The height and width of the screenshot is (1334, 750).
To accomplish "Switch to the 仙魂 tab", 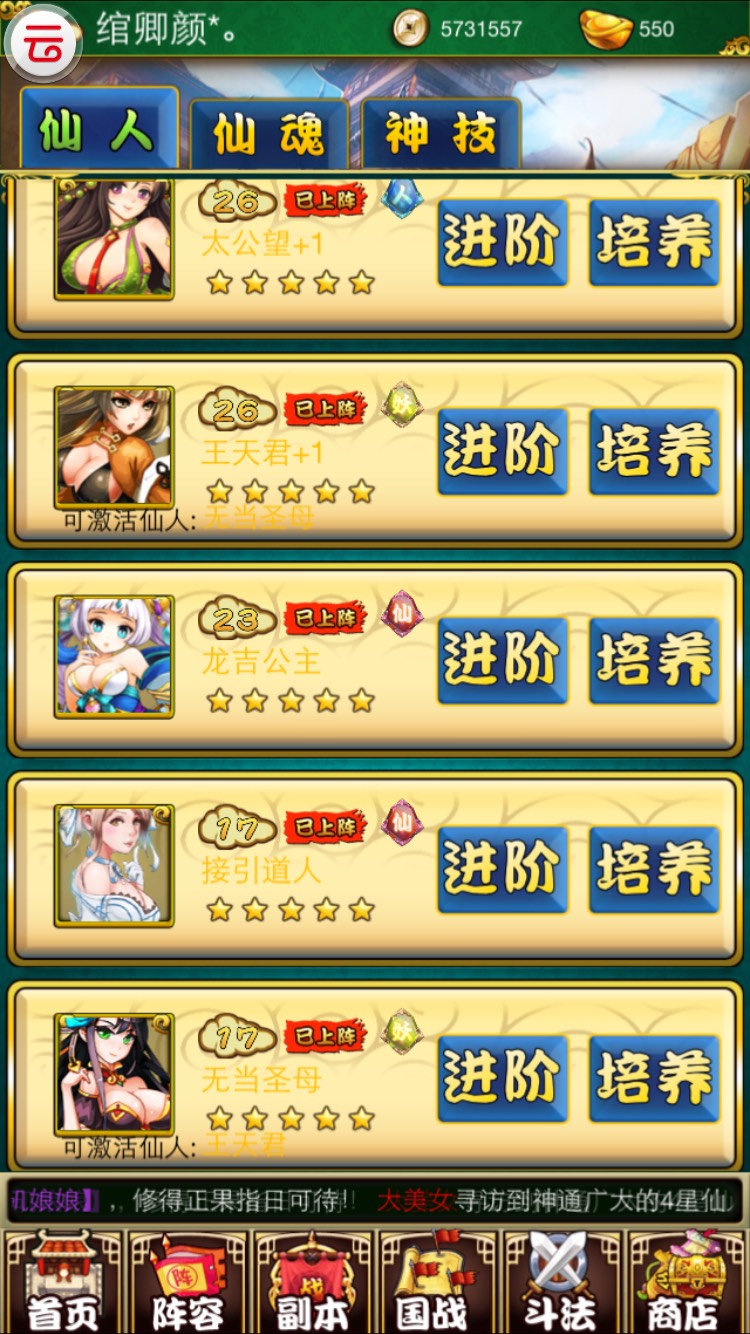I will pyautogui.click(x=268, y=135).
